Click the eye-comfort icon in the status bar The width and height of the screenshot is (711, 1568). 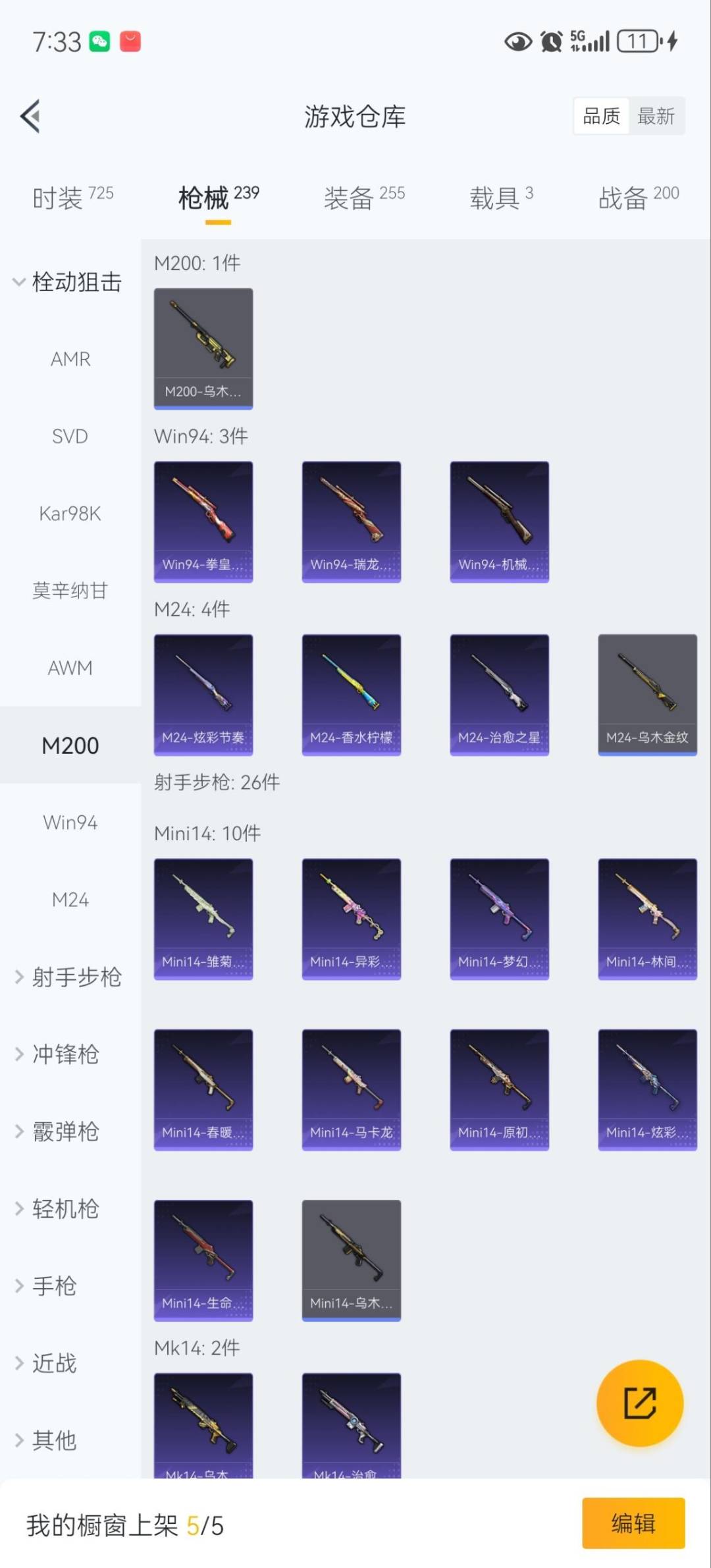coord(518,41)
